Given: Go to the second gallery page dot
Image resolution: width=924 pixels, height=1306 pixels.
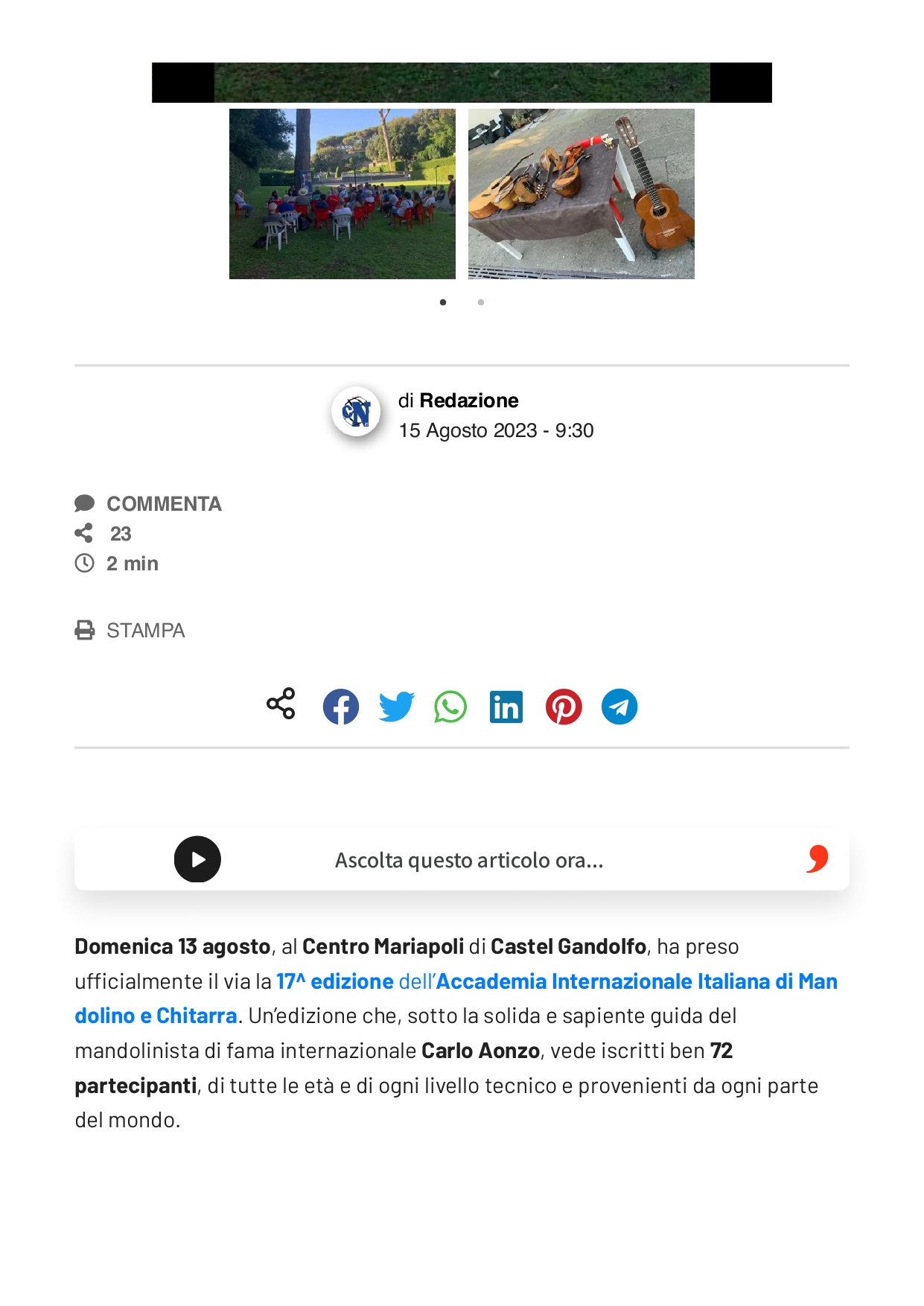Looking at the screenshot, I should (x=481, y=302).
